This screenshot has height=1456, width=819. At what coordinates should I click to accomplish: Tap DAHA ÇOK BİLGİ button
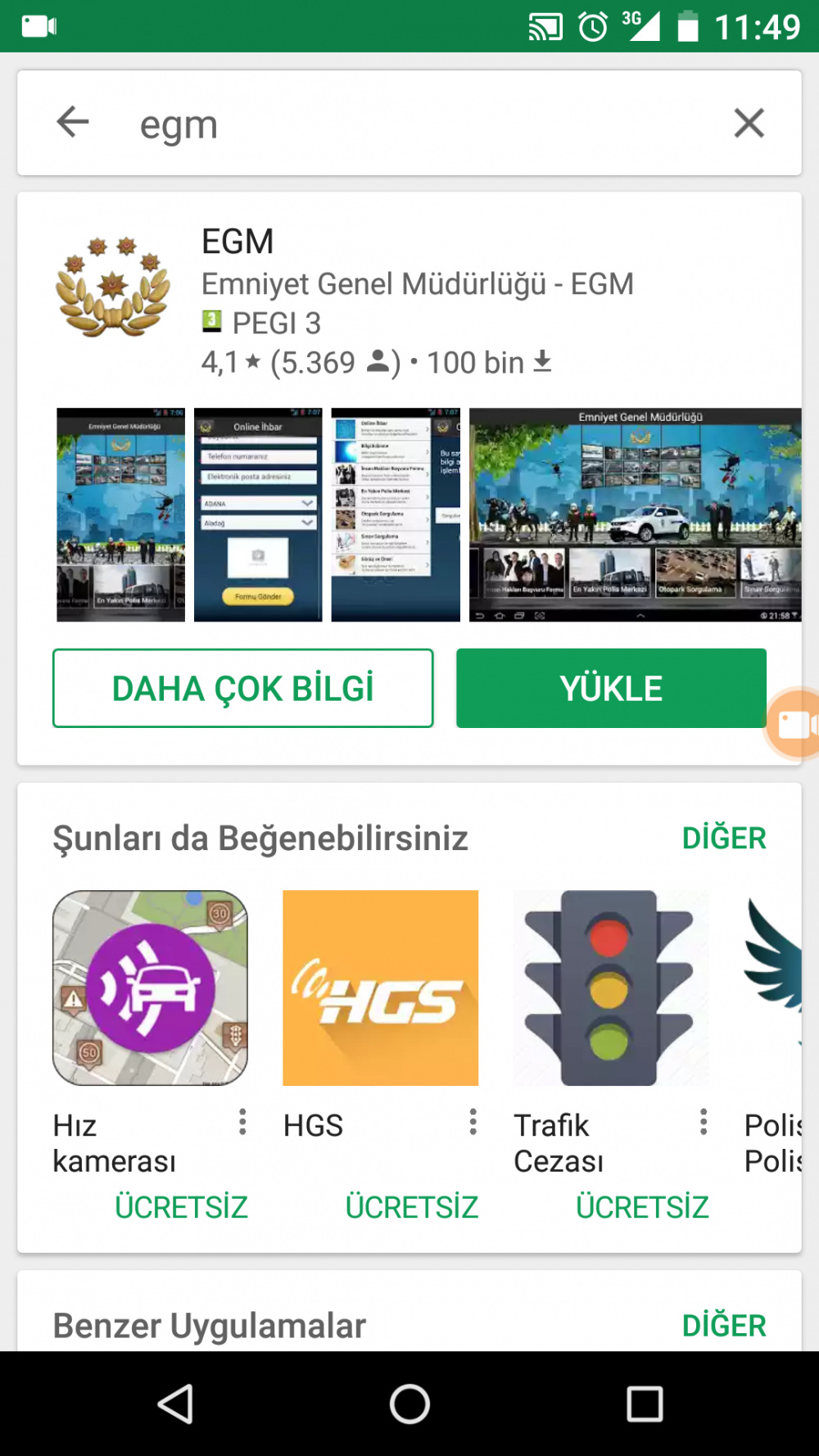pyautogui.click(x=243, y=688)
